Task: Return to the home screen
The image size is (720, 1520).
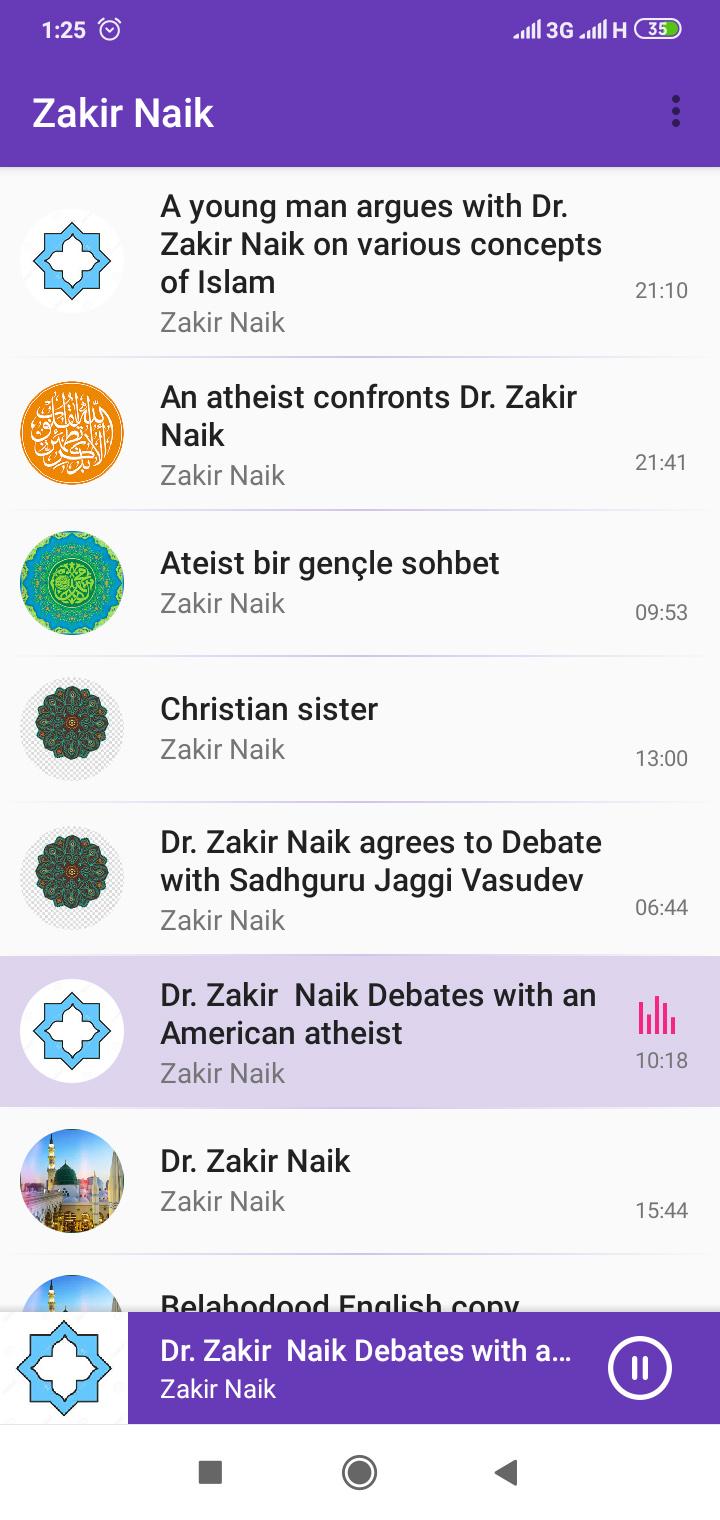Action: 359,1472
